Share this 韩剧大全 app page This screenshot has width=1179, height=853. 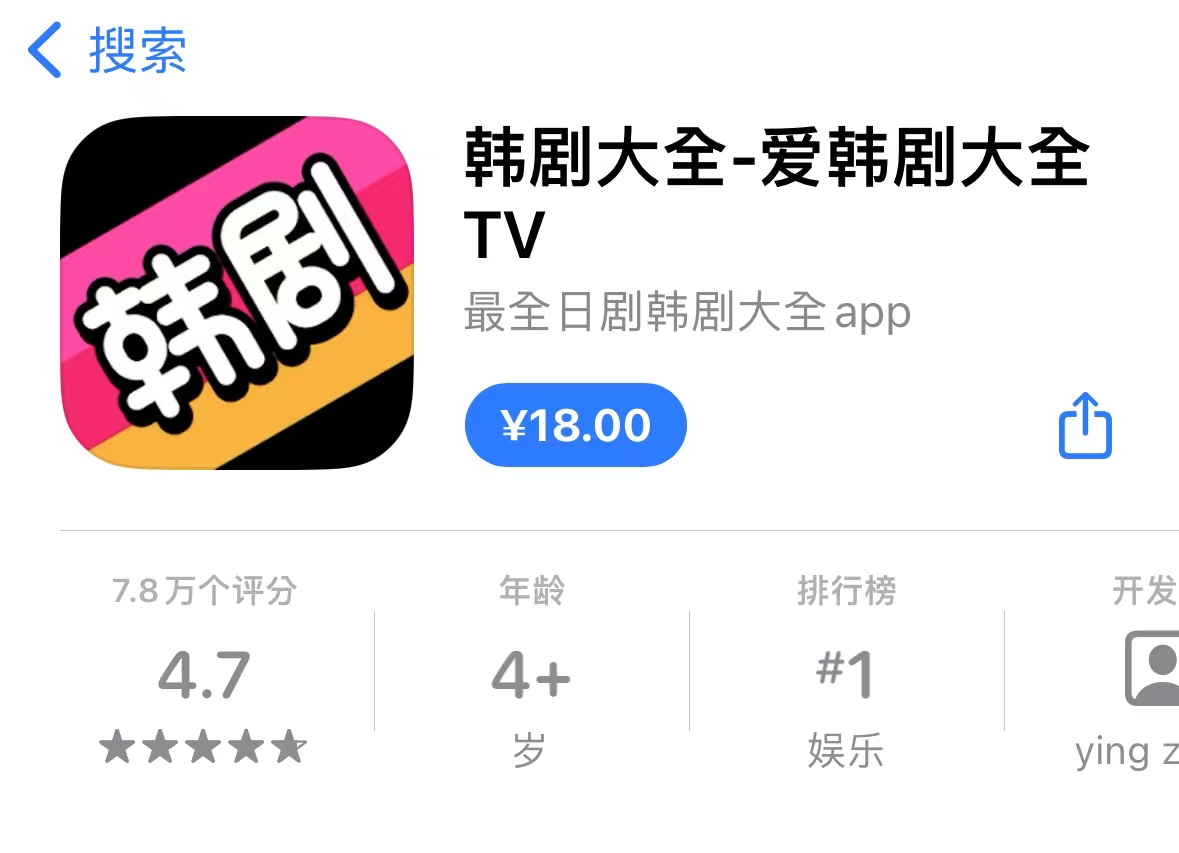tap(1085, 427)
